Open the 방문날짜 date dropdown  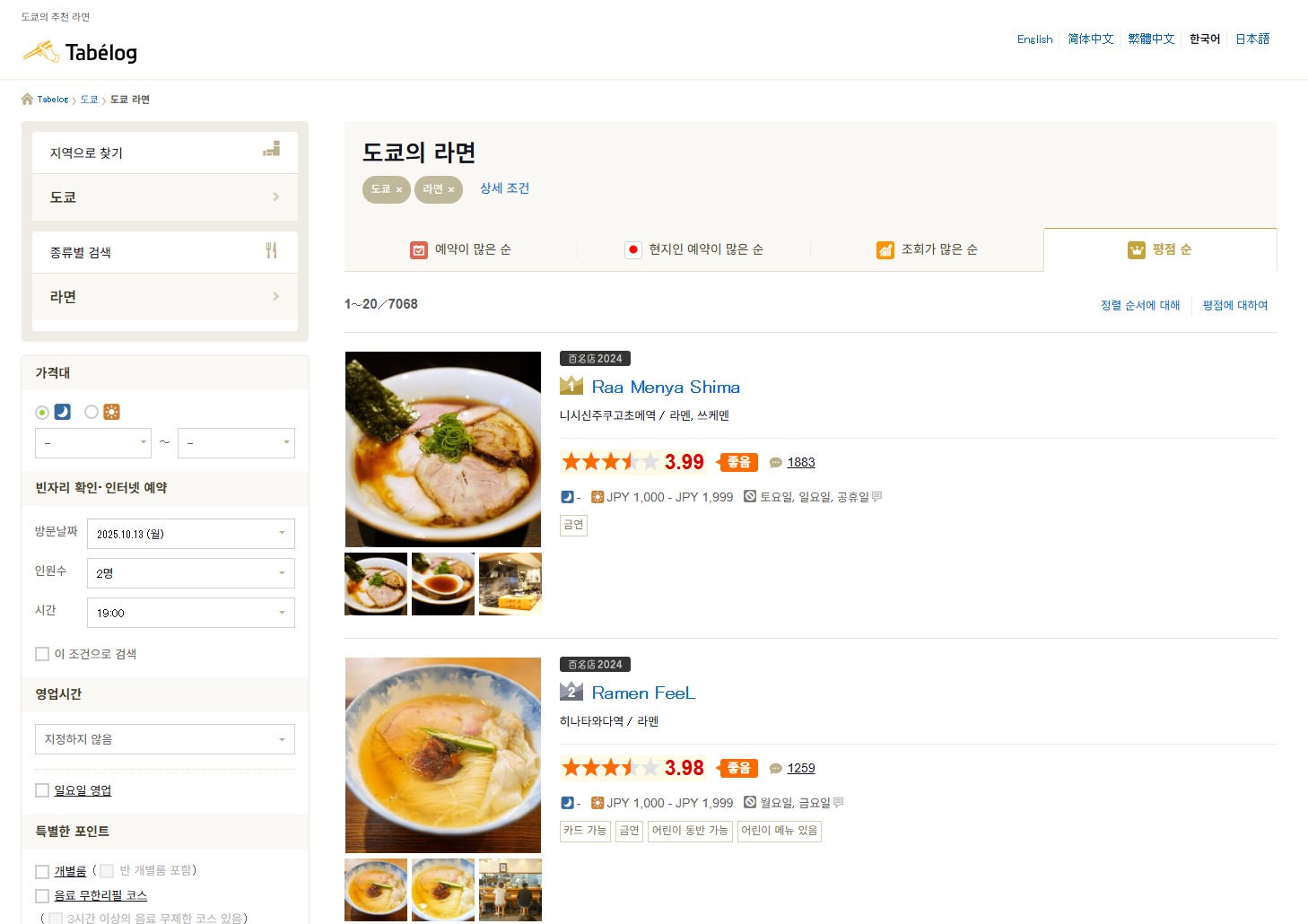pos(190,534)
